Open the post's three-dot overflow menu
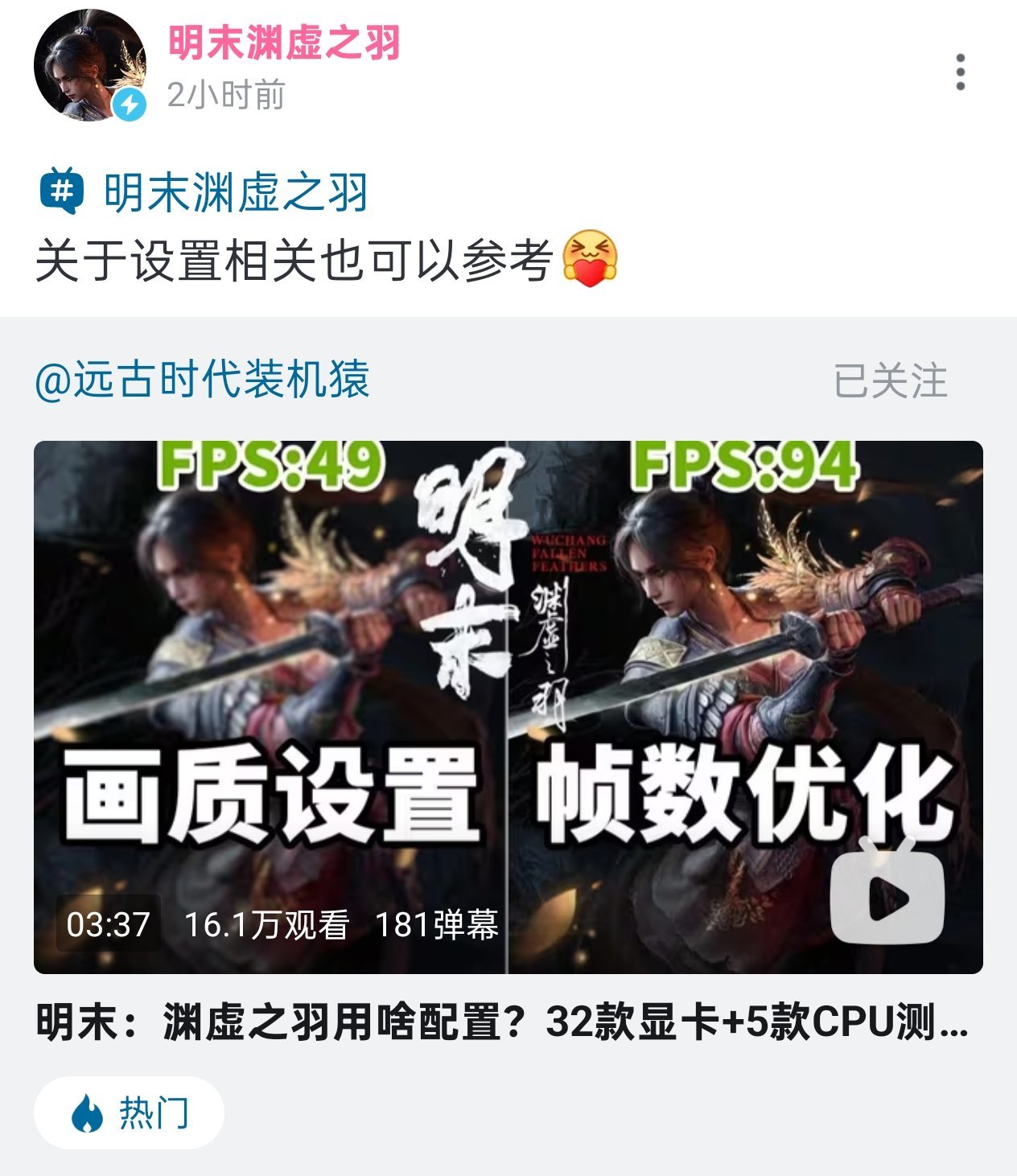 click(x=960, y=72)
